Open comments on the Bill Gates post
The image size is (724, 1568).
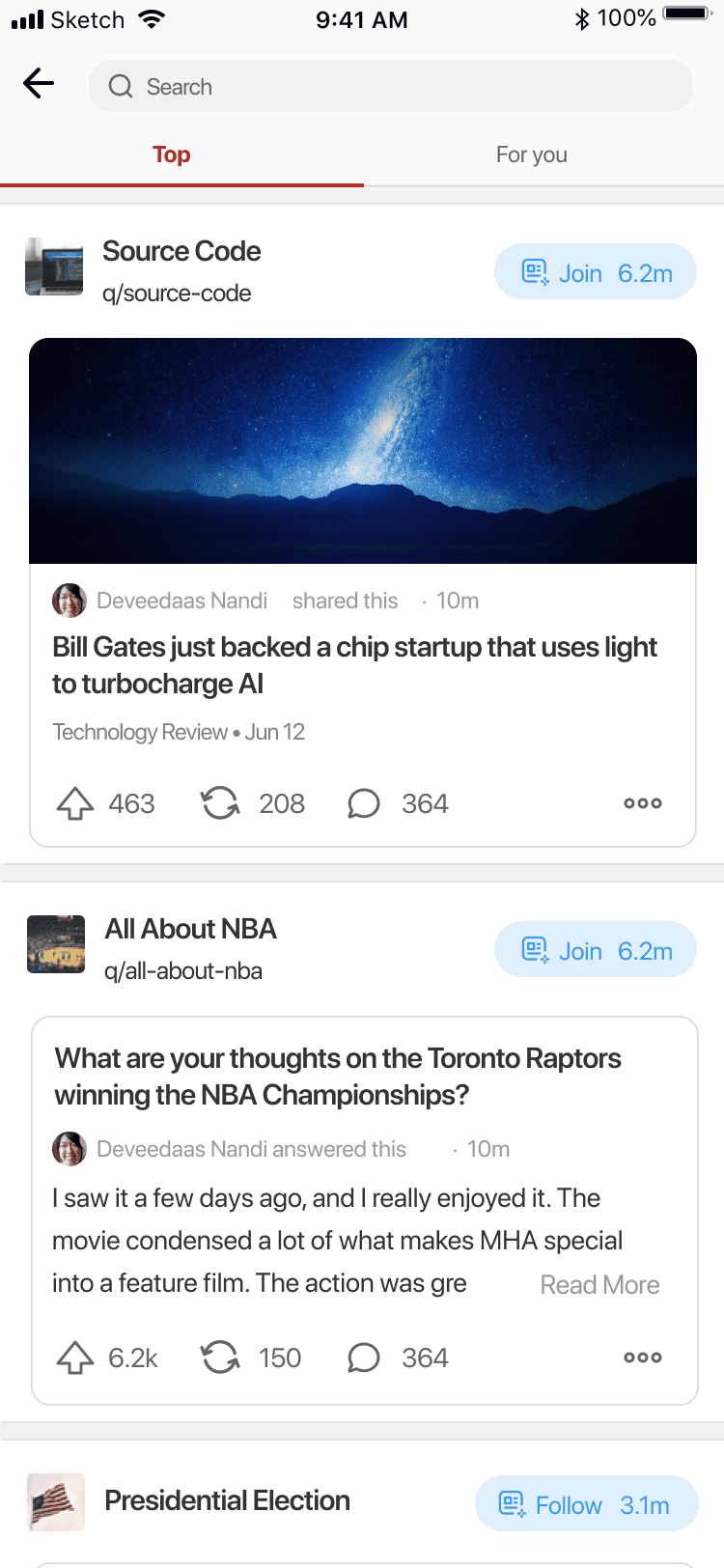[x=363, y=802]
